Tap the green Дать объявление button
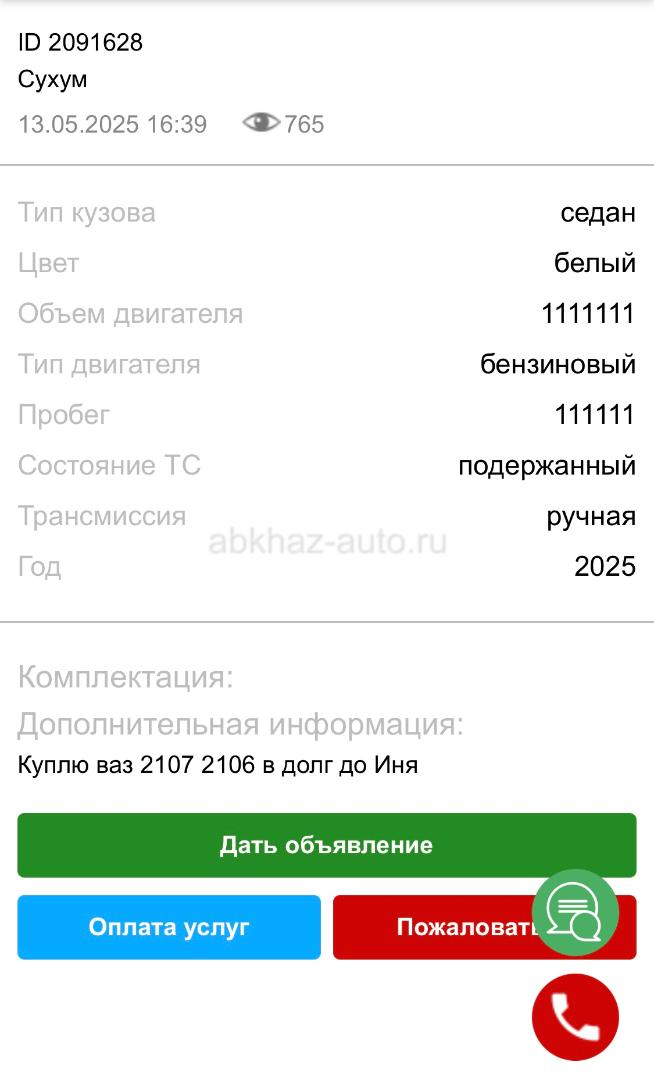This screenshot has width=654, height=1080. 326,844
